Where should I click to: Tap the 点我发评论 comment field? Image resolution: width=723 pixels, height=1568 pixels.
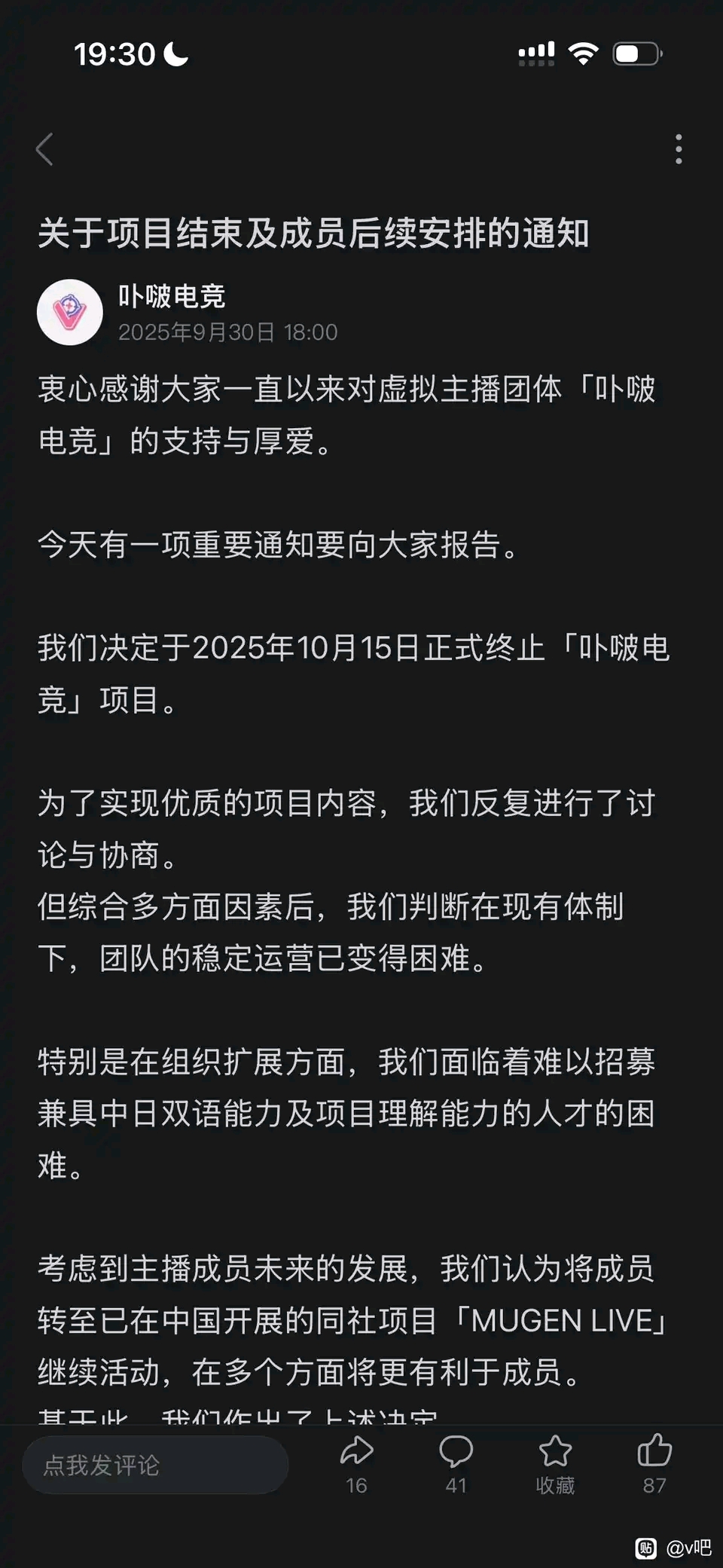[155, 1465]
